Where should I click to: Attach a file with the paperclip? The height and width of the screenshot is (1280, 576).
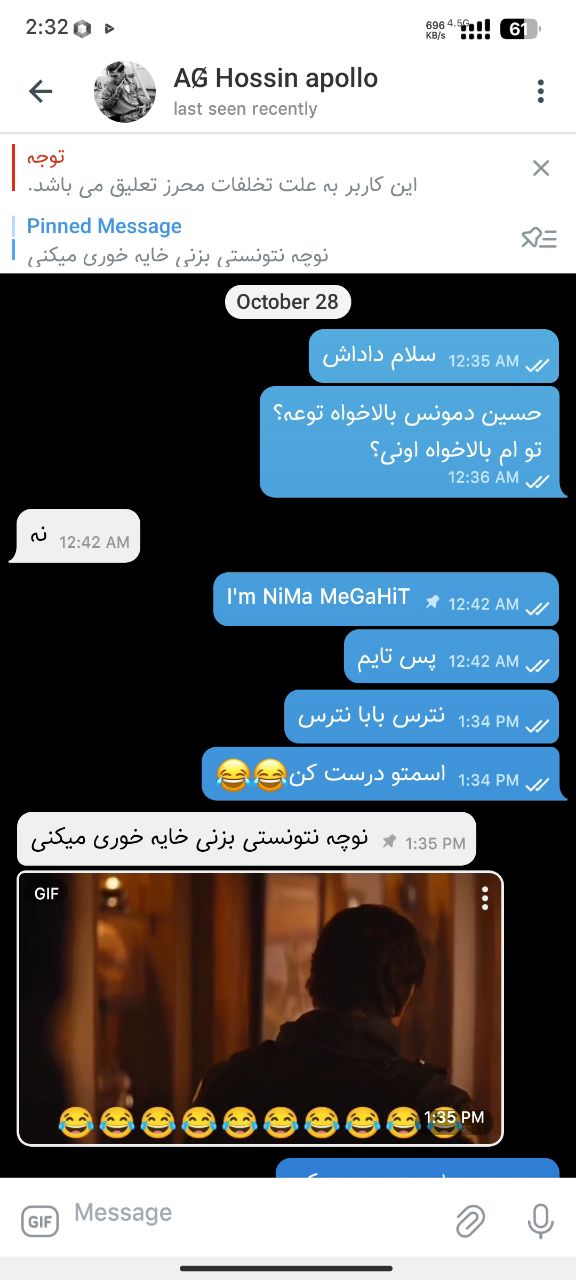coord(470,1220)
